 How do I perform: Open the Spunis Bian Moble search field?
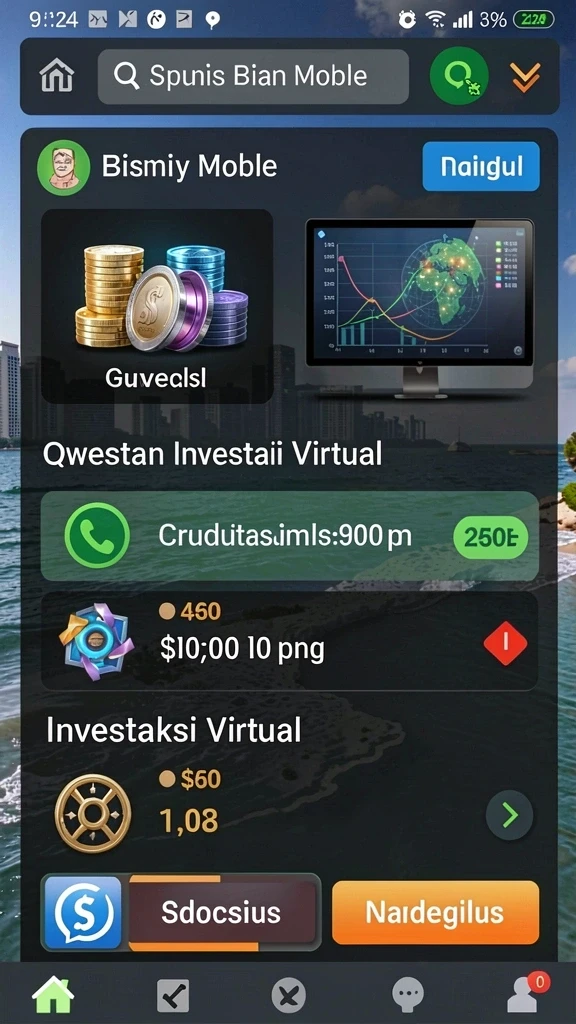pos(253,76)
